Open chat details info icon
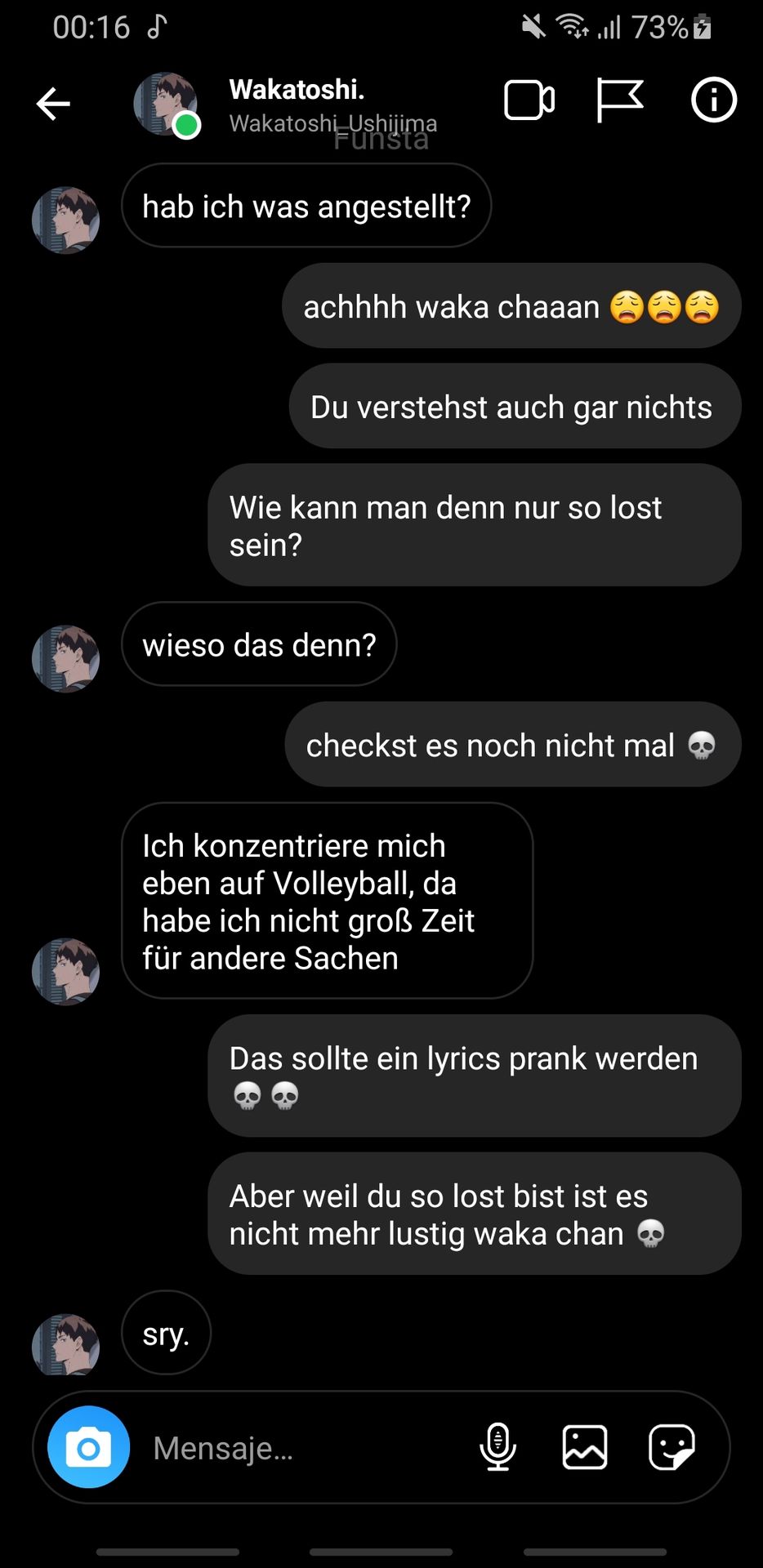The image size is (763, 1568). tap(713, 100)
